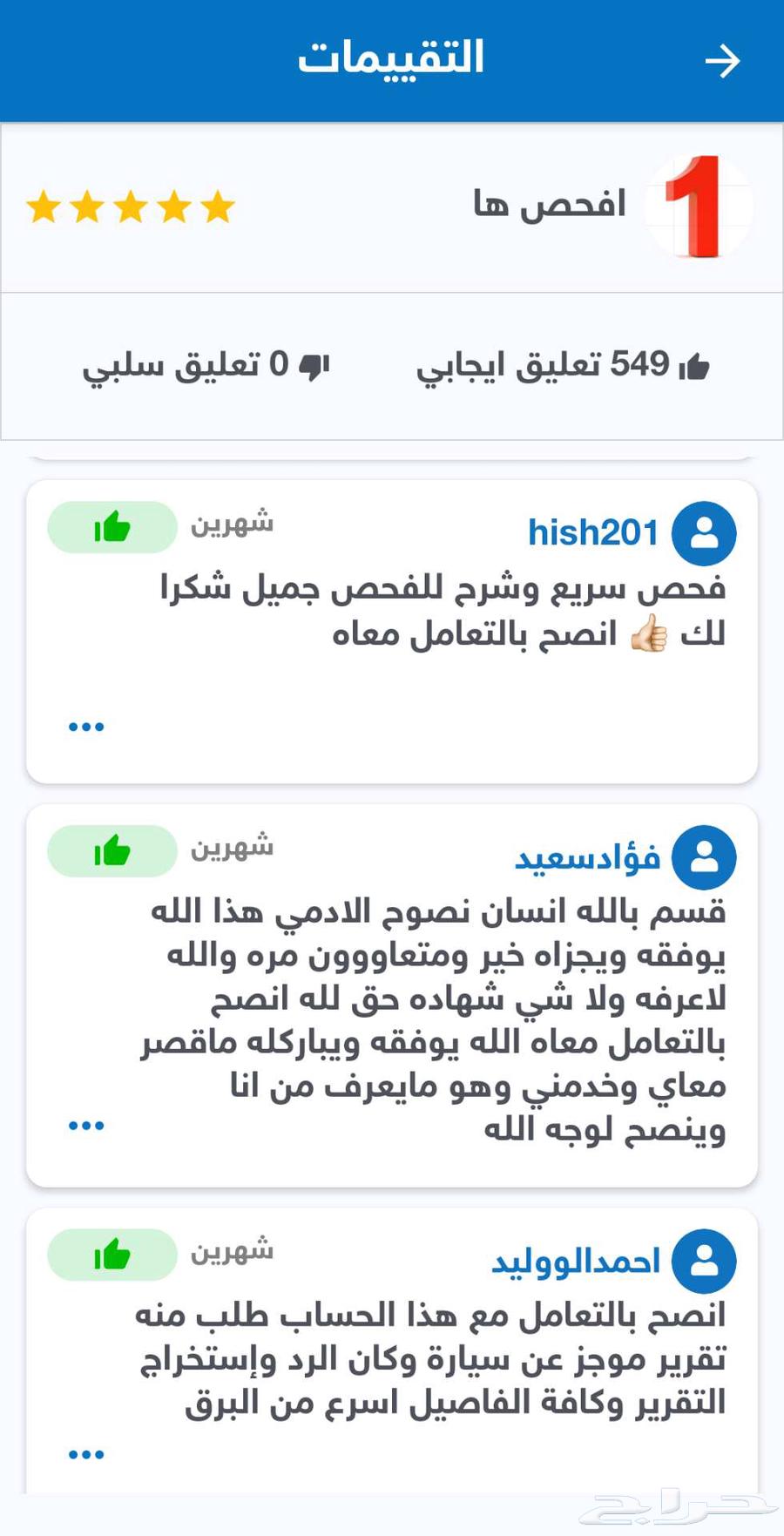Image resolution: width=784 pixels, height=1536 pixels.
Task: Show the 549 positive comments
Action: coord(563,366)
